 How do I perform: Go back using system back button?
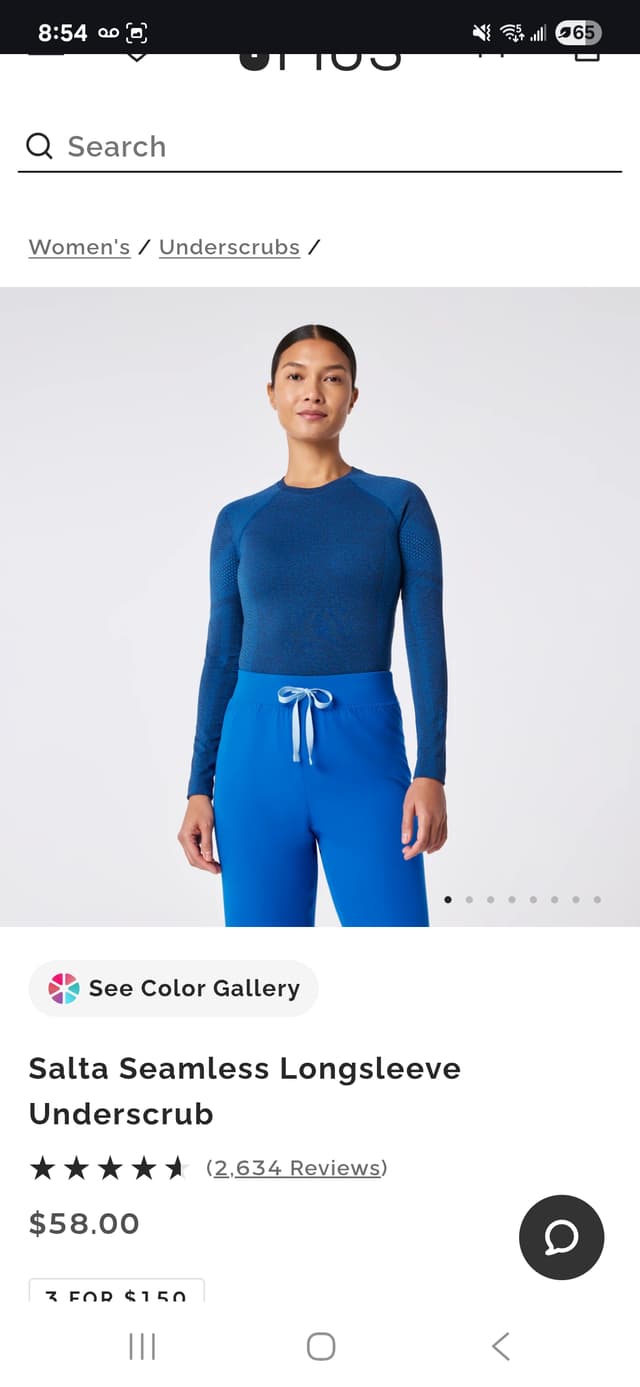(501, 1346)
